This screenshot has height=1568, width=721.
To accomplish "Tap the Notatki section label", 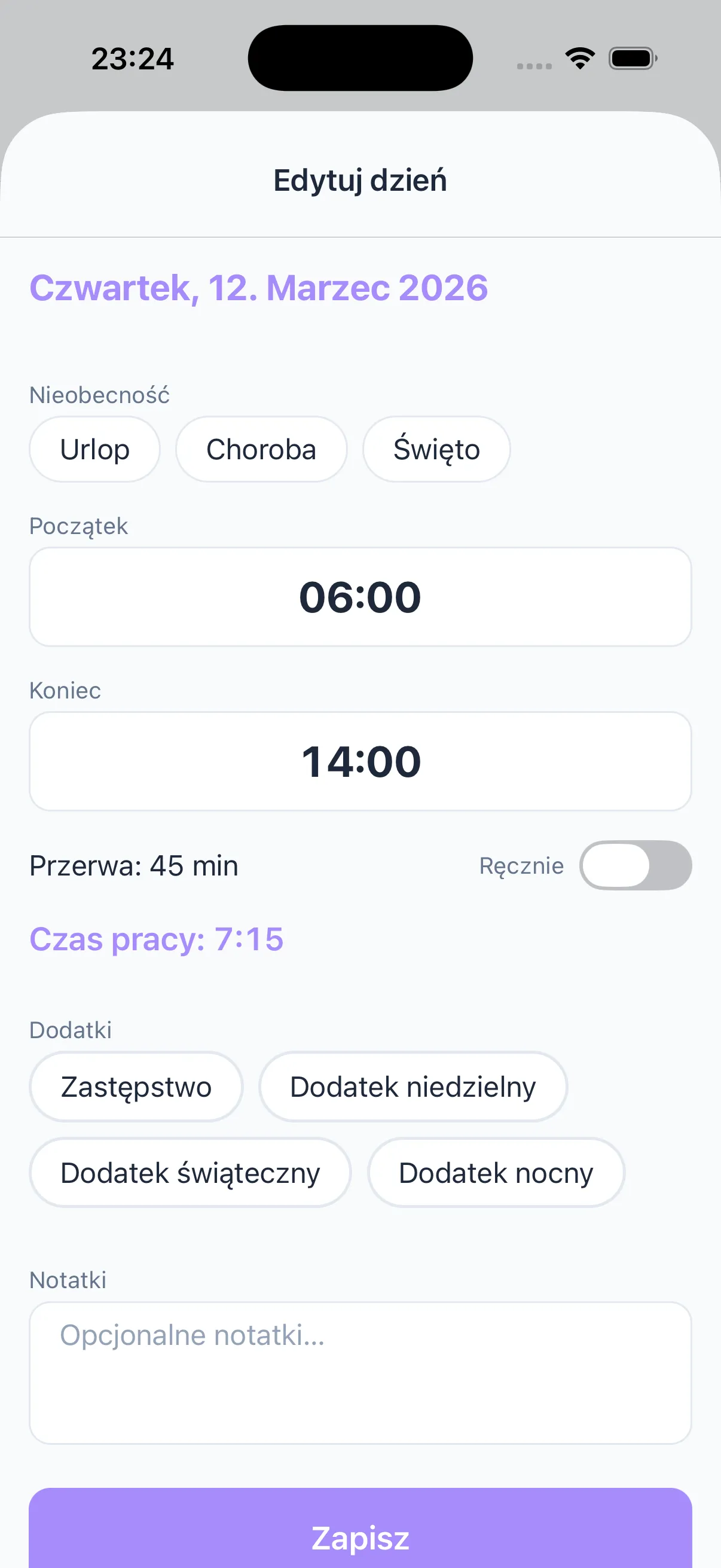I will [x=68, y=1280].
